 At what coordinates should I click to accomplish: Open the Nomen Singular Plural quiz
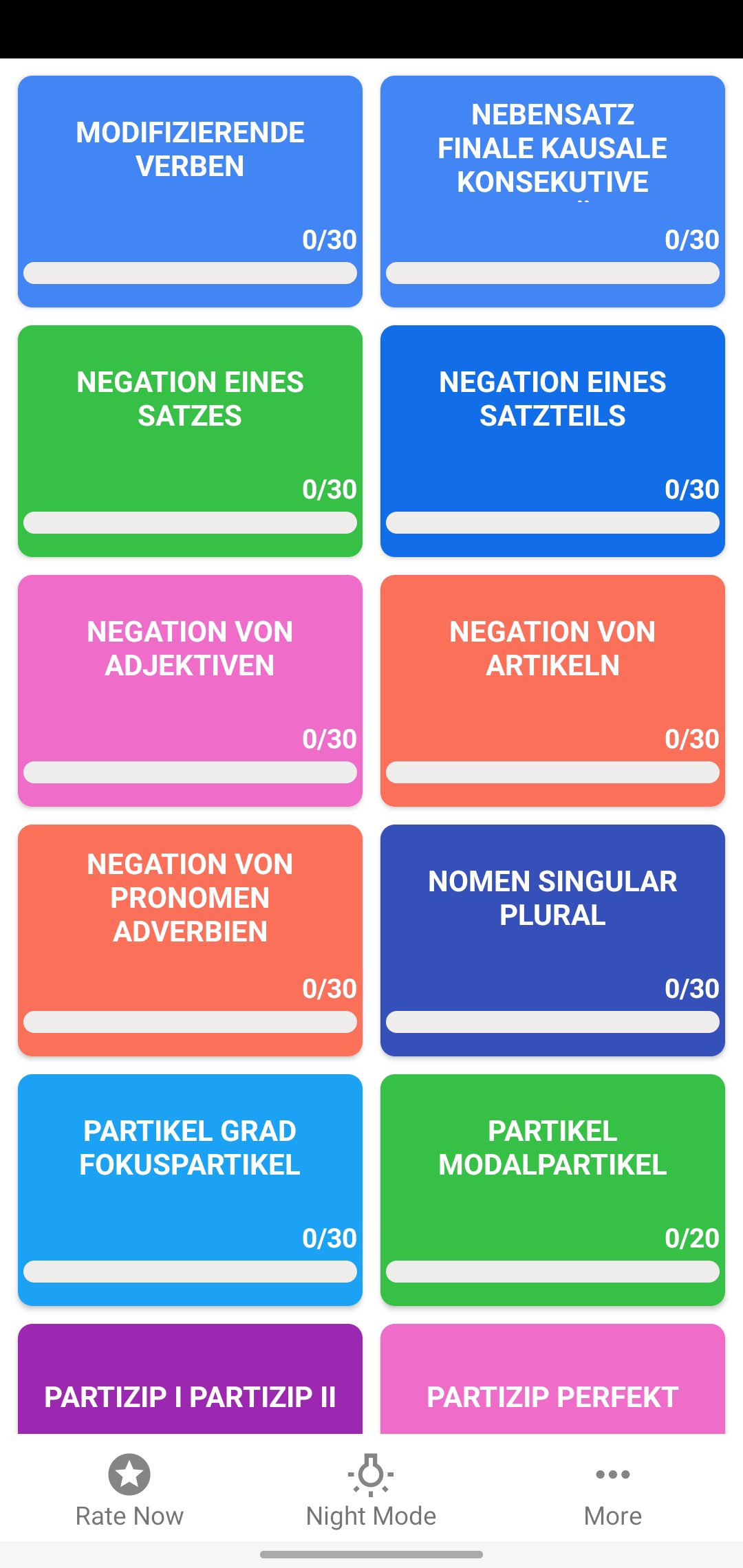pyautogui.click(x=552, y=940)
